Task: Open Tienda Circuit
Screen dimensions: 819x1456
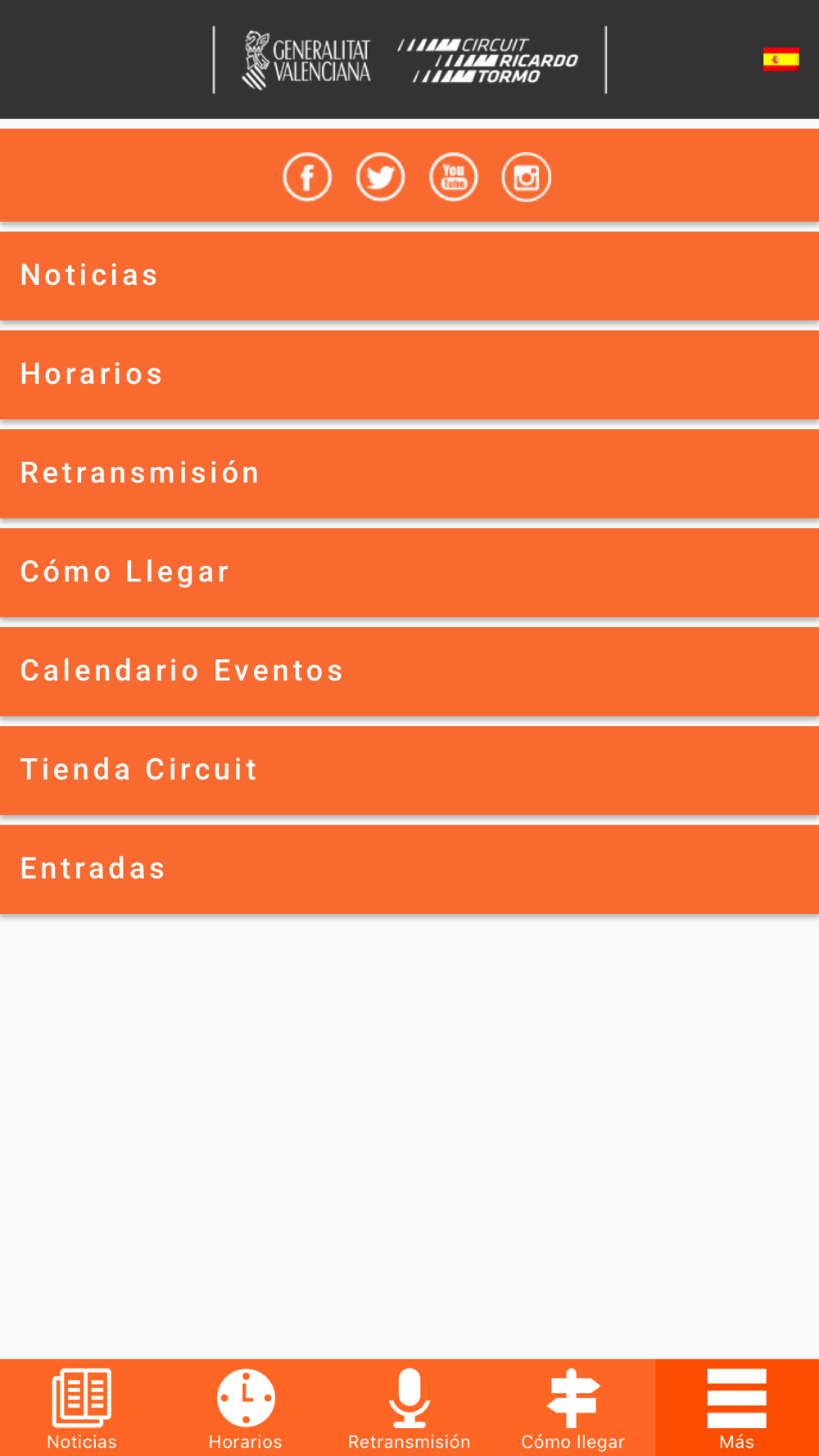Action: pyautogui.click(x=409, y=771)
